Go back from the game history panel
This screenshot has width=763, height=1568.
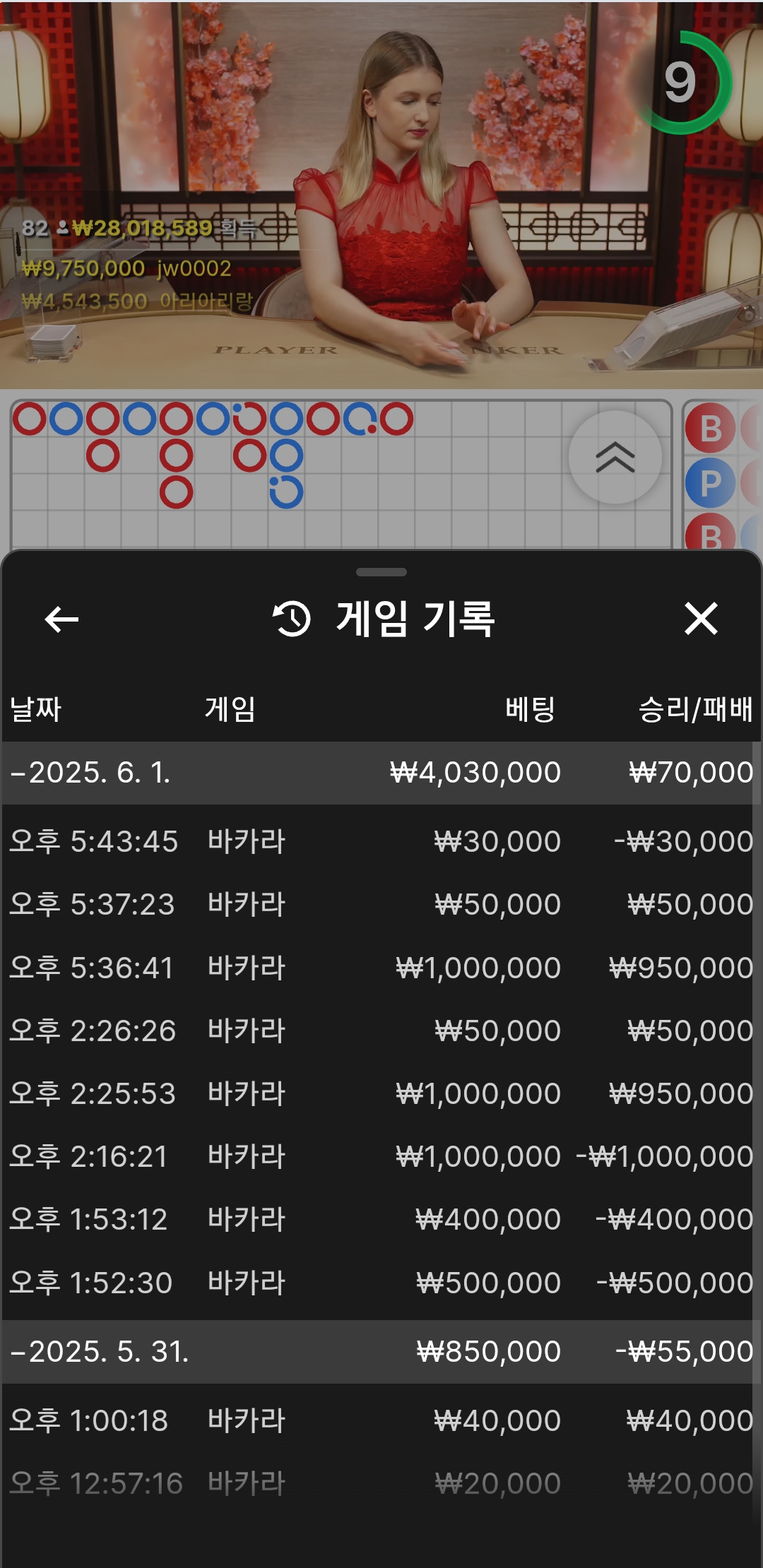(x=61, y=619)
